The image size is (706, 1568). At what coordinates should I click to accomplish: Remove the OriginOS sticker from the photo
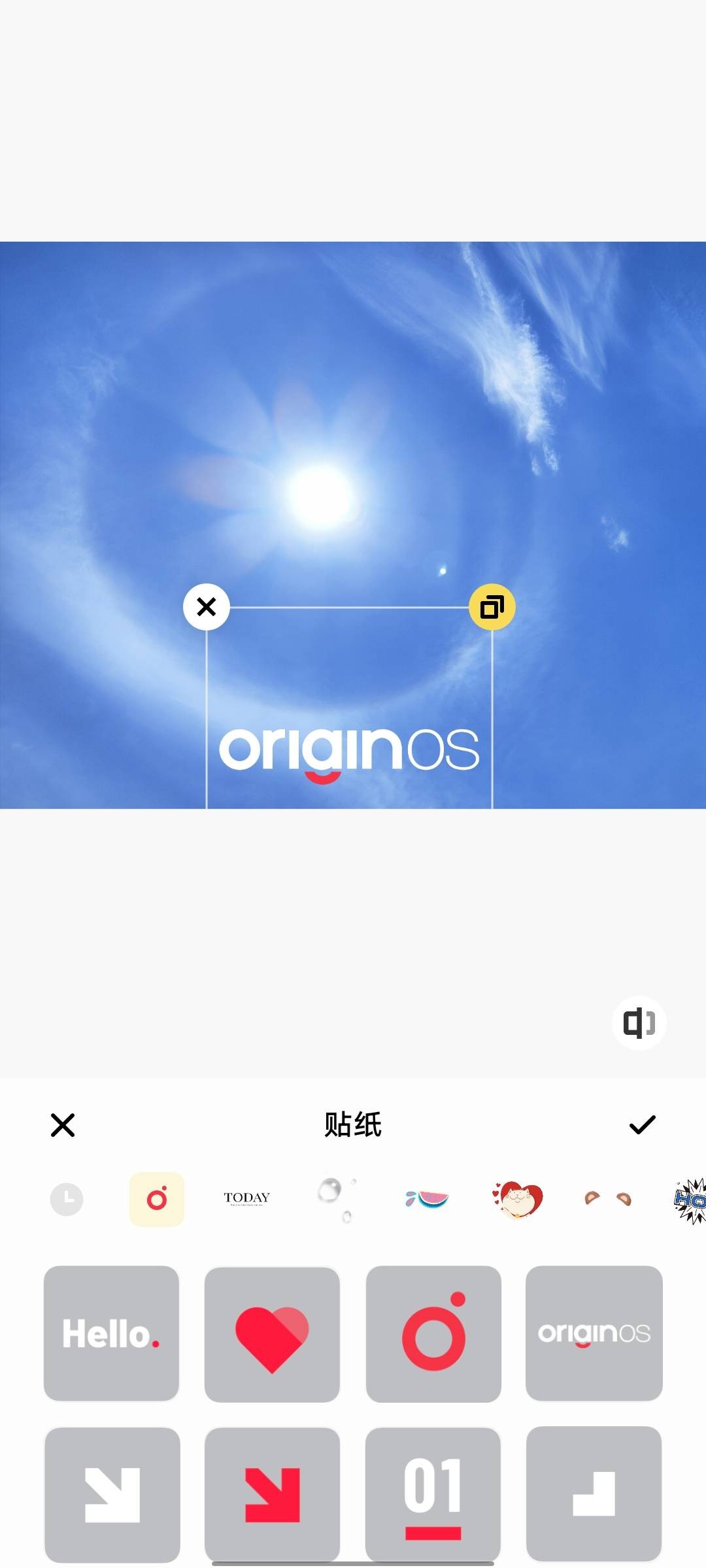click(x=207, y=607)
